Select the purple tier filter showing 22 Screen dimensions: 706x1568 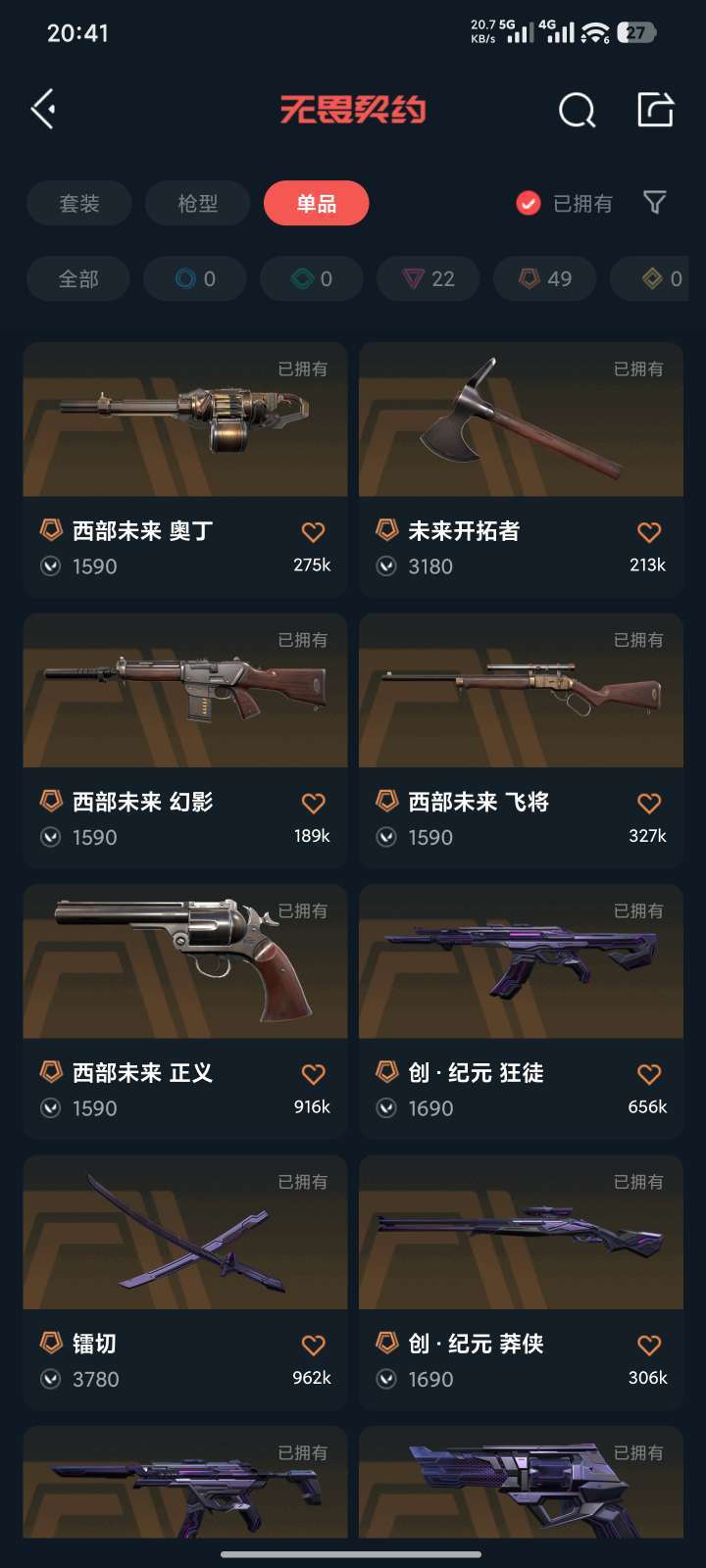(428, 278)
